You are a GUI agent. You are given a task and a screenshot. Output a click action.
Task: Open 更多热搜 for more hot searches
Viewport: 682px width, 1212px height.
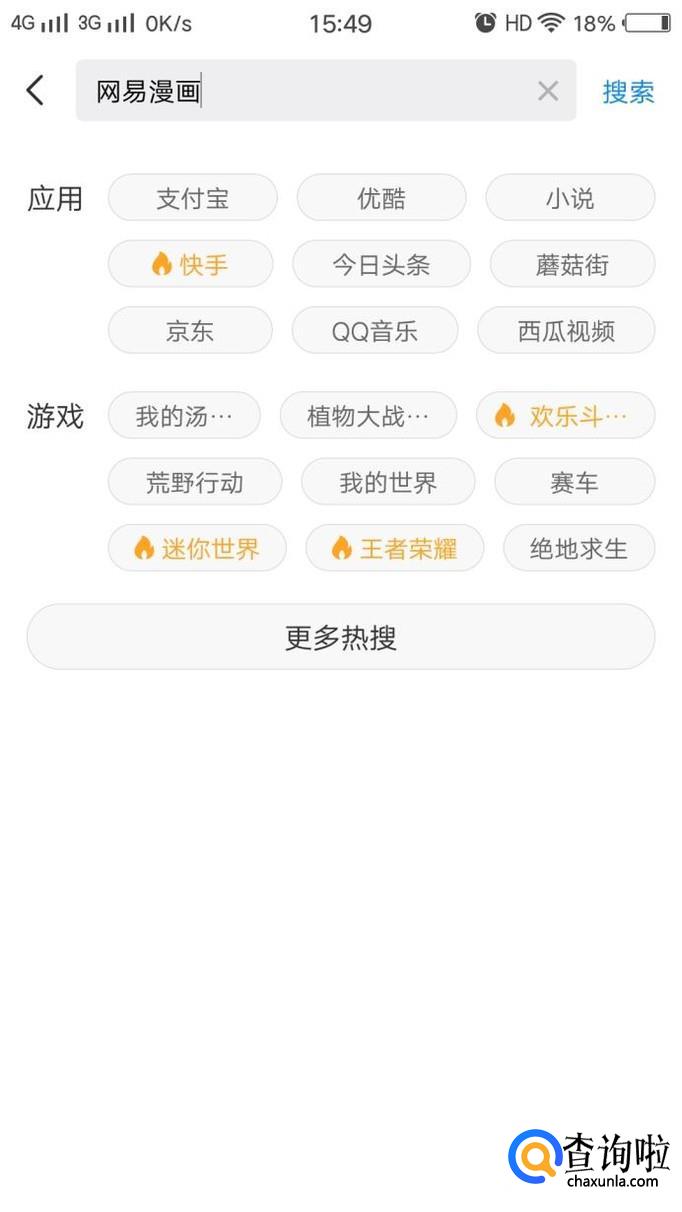point(341,637)
